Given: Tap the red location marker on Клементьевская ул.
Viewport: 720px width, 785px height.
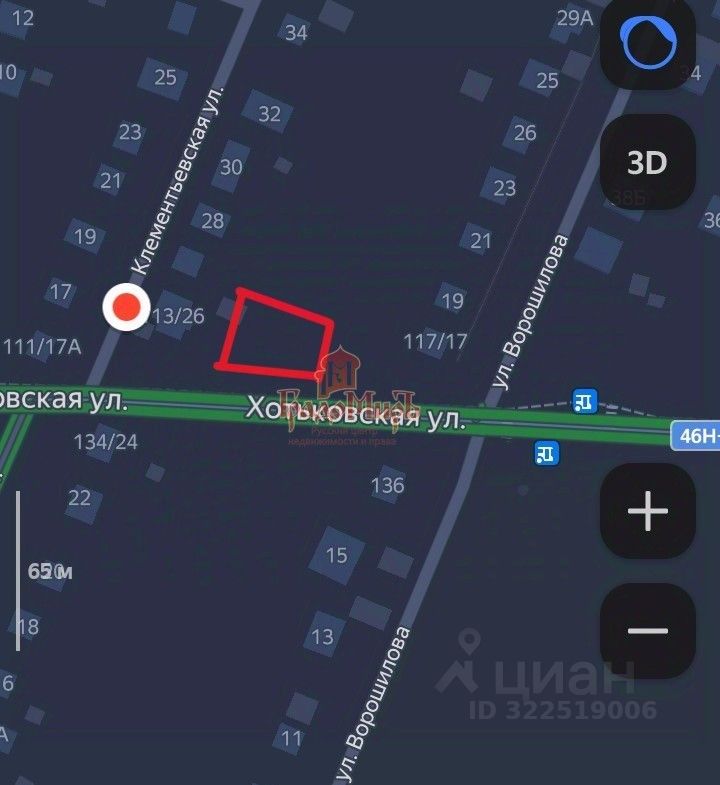Looking at the screenshot, I should 127,306.
